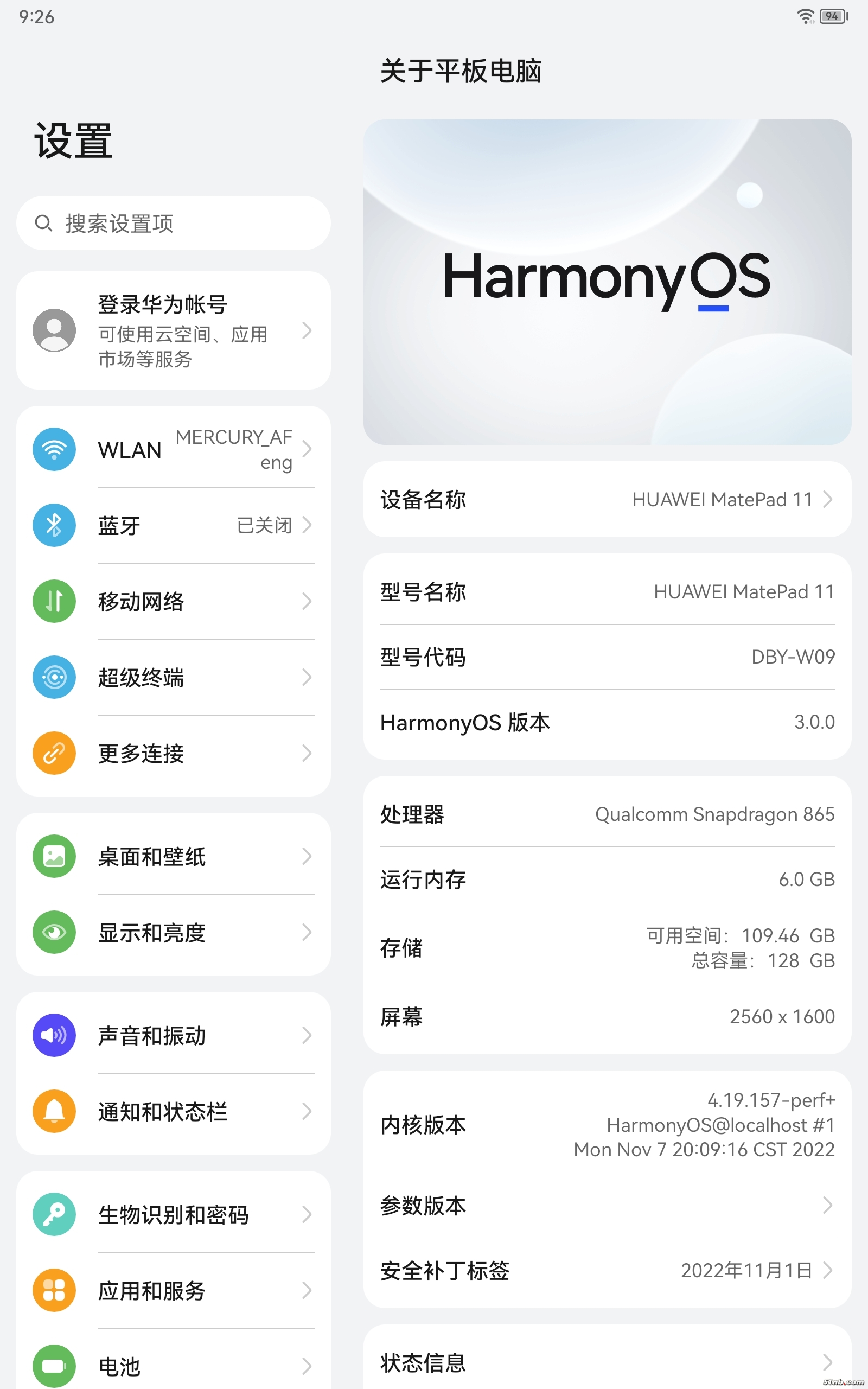Open 蓝牙 settings
868x1389 pixels.
click(x=174, y=525)
